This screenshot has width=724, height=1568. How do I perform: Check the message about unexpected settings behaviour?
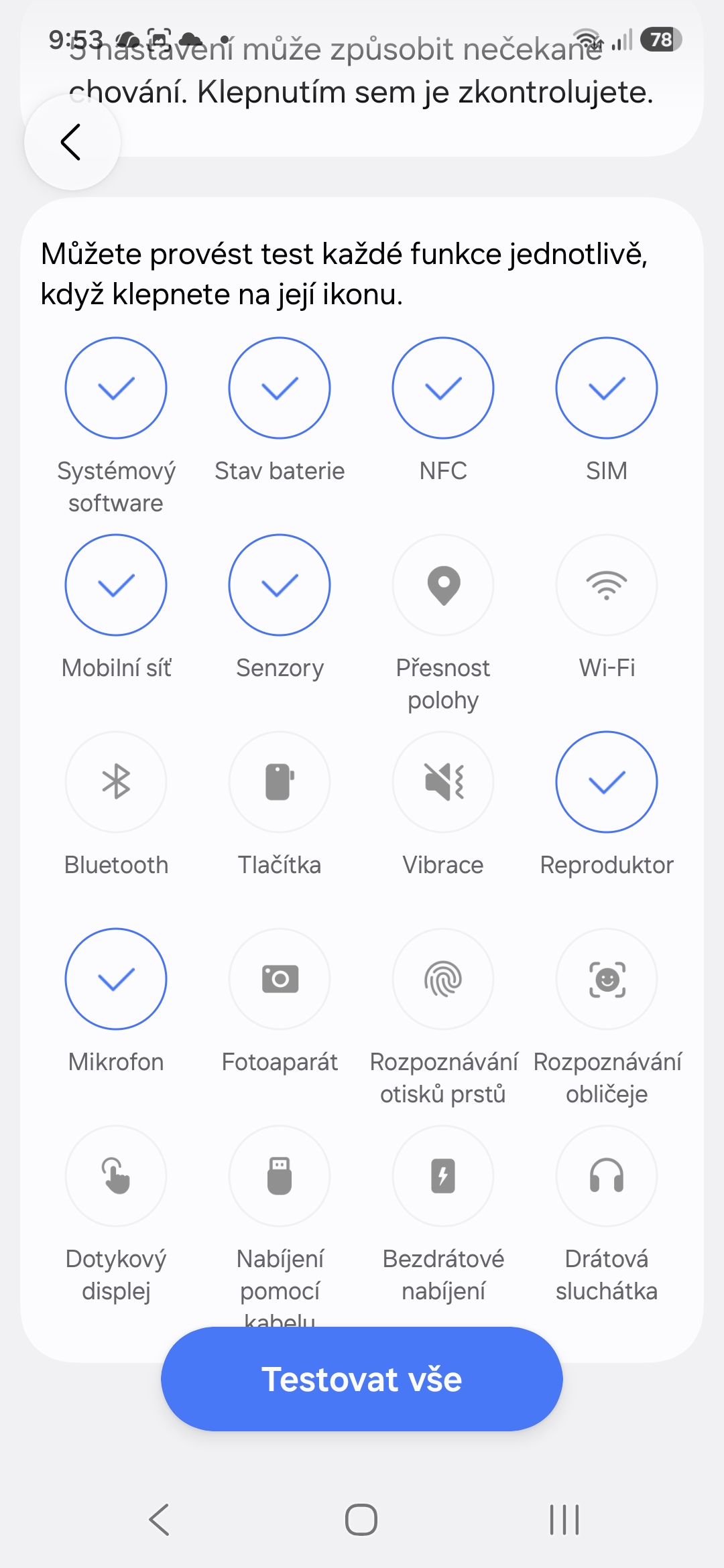(x=362, y=71)
